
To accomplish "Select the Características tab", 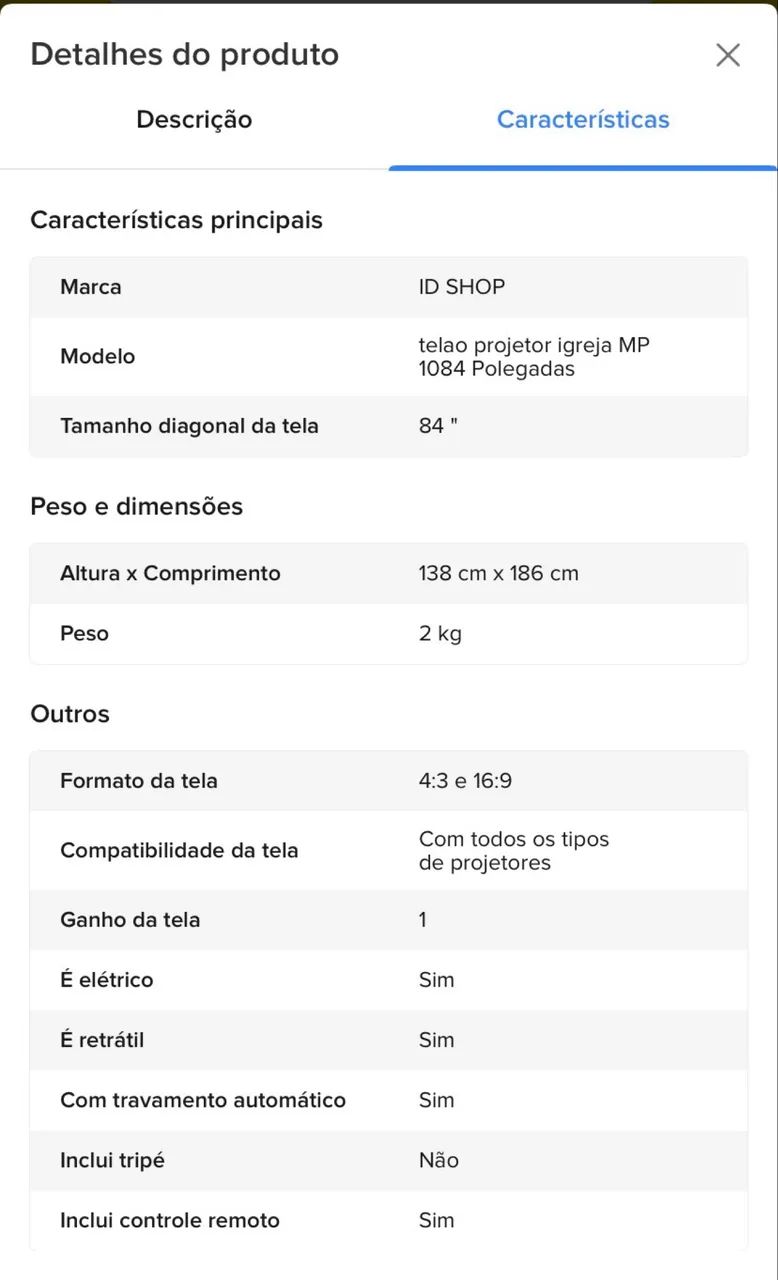I will (583, 120).
